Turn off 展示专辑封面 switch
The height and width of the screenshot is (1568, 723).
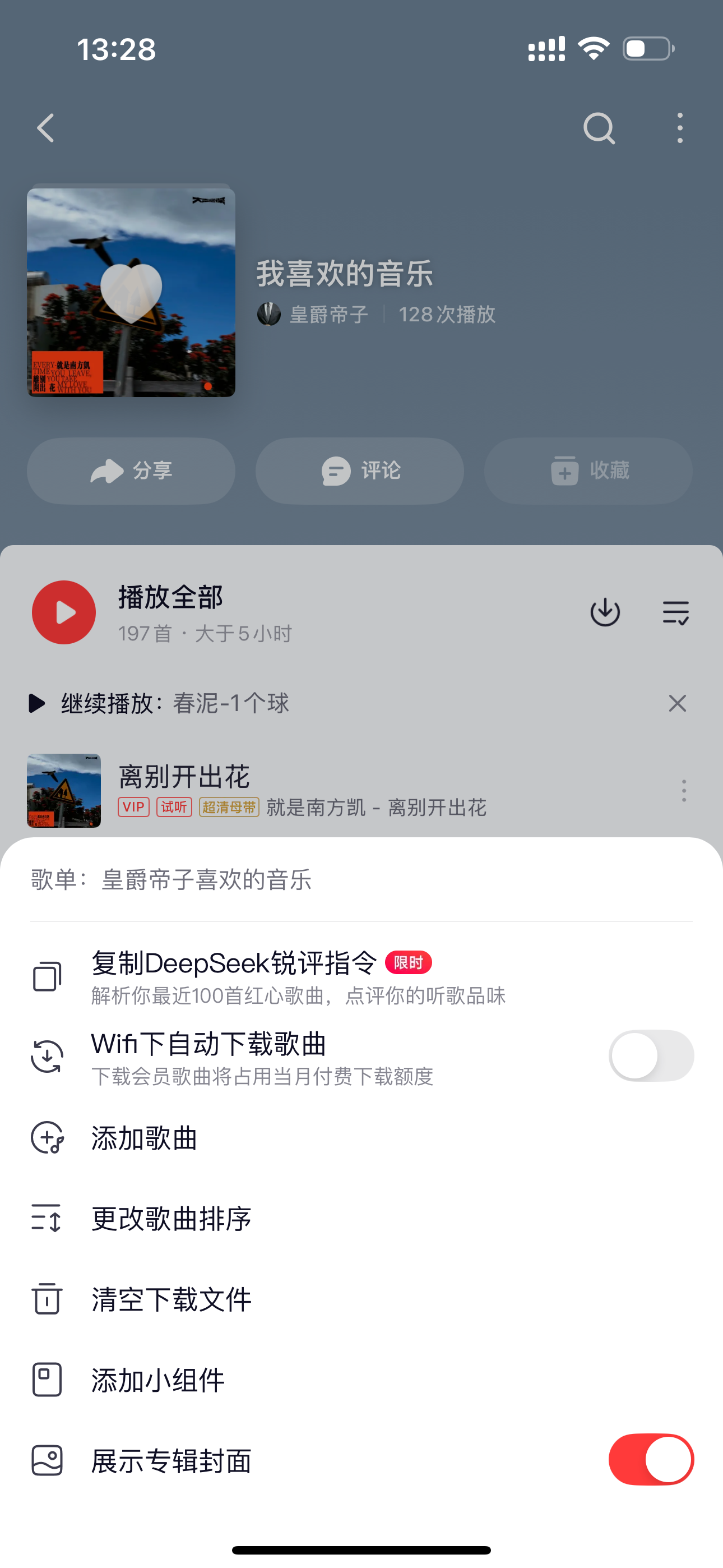point(650,1460)
